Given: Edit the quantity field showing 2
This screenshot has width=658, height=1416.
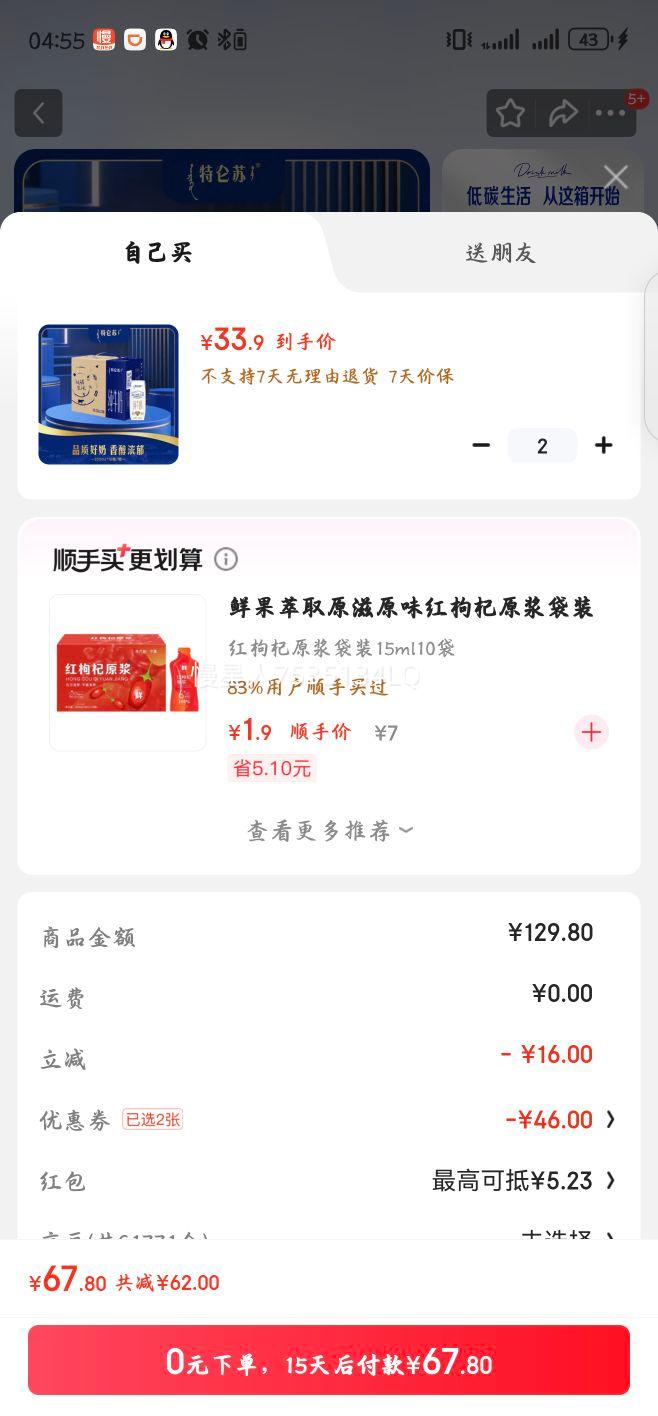Looking at the screenshot, I should [542, 446].
